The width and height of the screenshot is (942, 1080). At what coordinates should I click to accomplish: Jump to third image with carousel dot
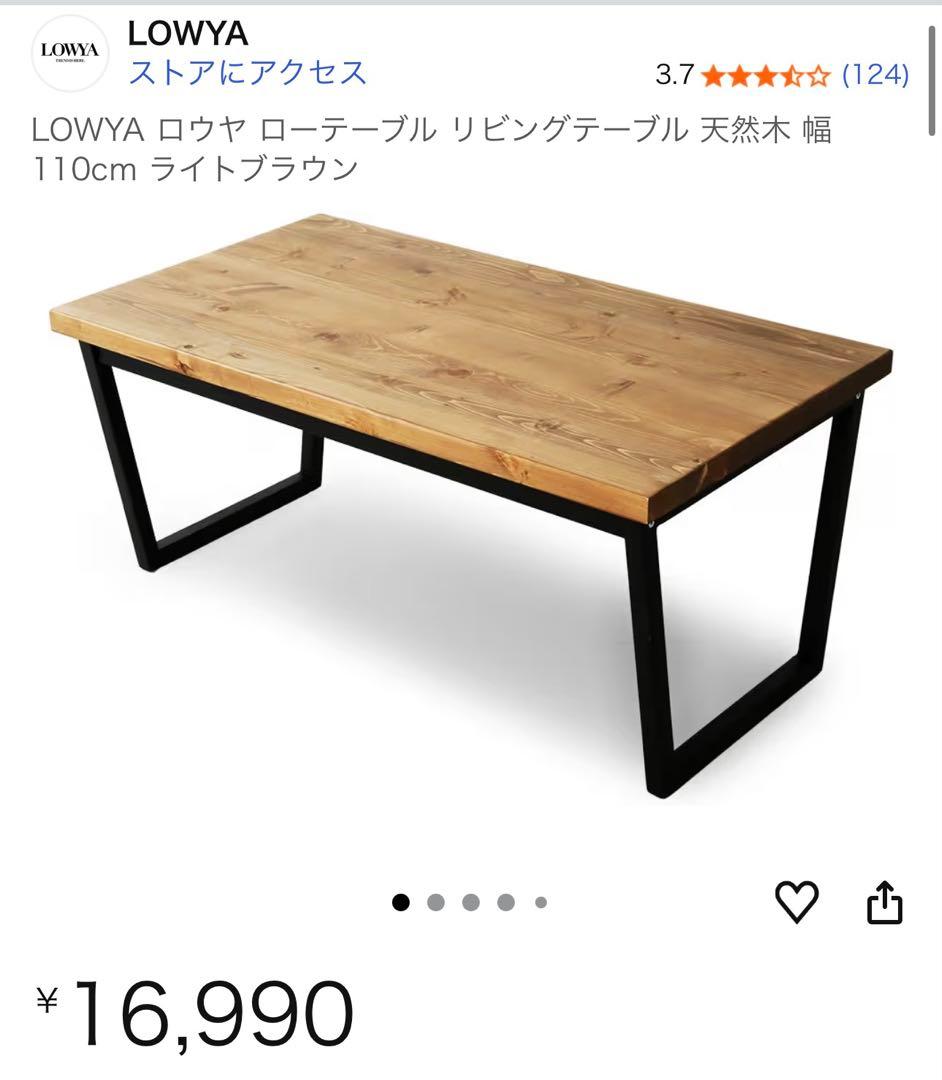coord(471,902)
